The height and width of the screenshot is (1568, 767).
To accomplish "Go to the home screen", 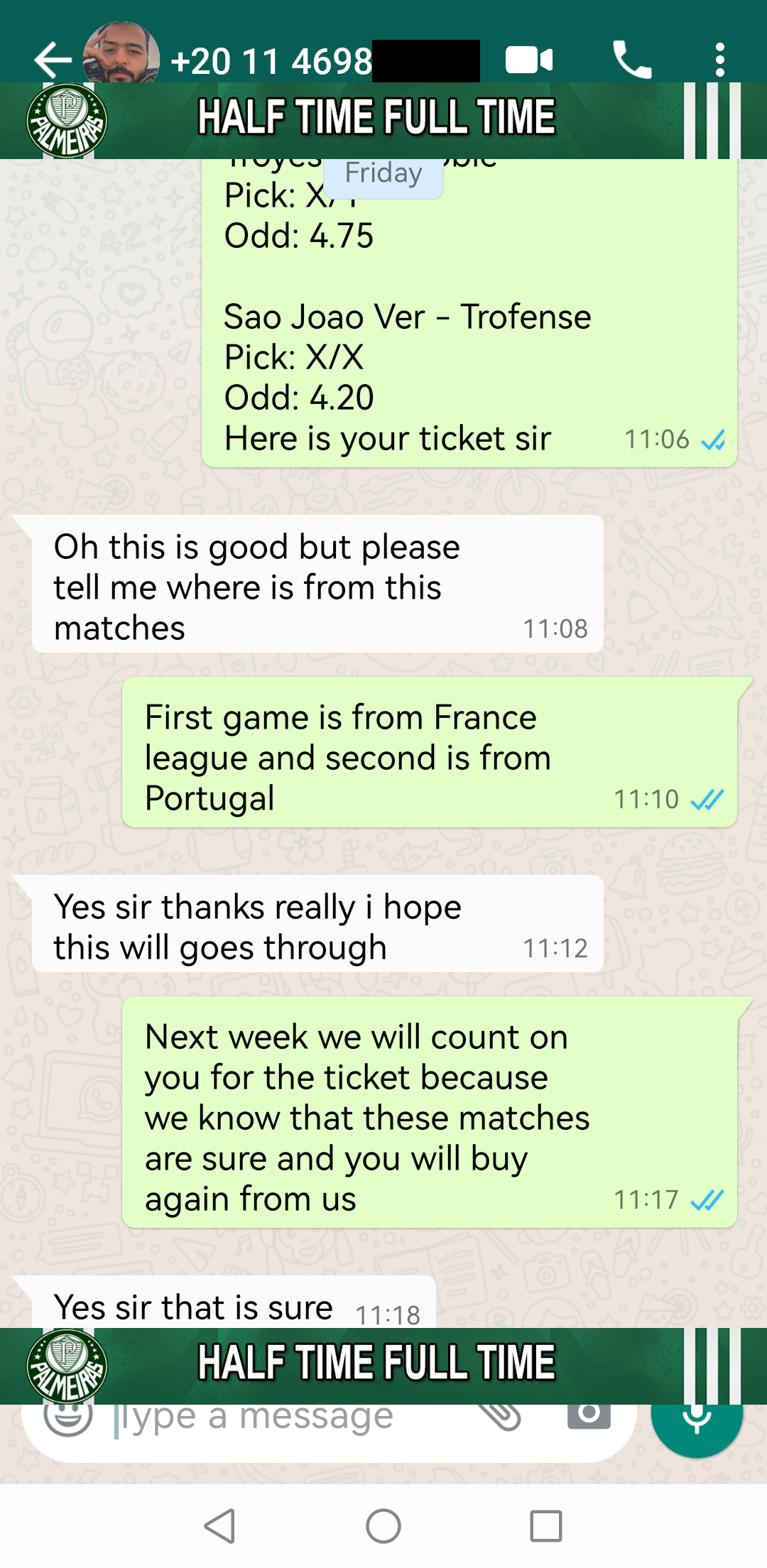I will (383, 1525).
